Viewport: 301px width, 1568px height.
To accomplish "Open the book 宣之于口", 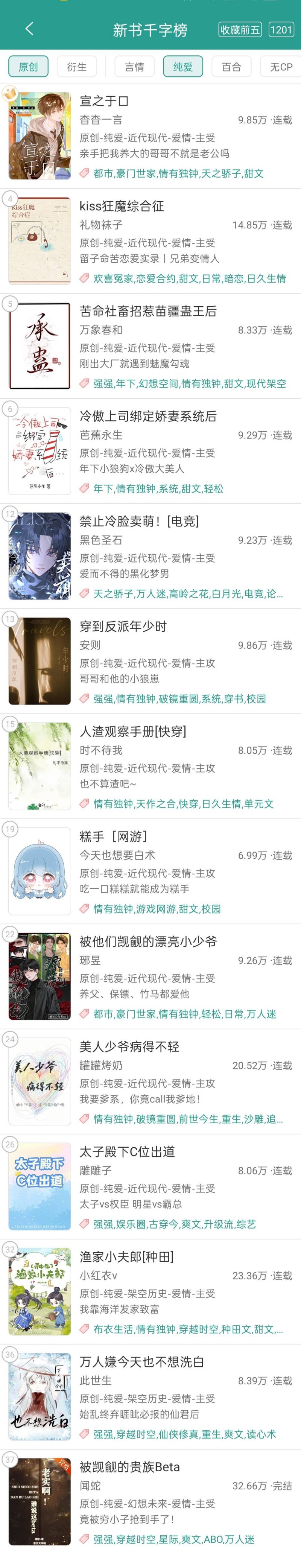I will (x=104, y=101).
